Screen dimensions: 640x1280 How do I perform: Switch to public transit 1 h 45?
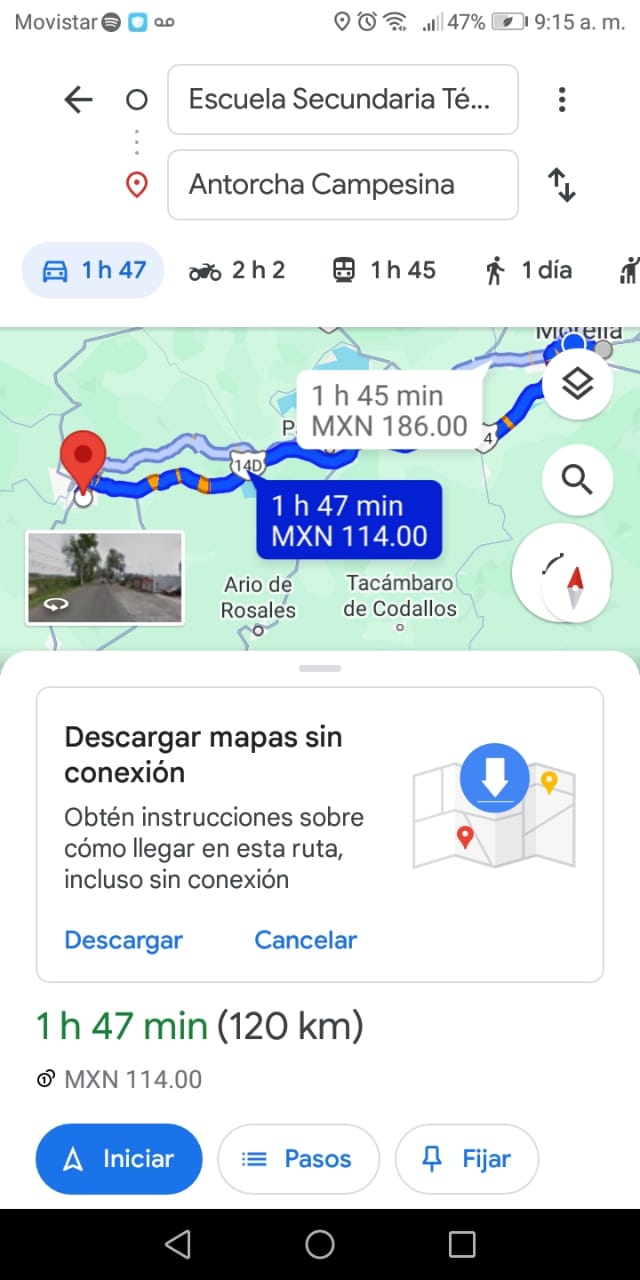(384, 270)
